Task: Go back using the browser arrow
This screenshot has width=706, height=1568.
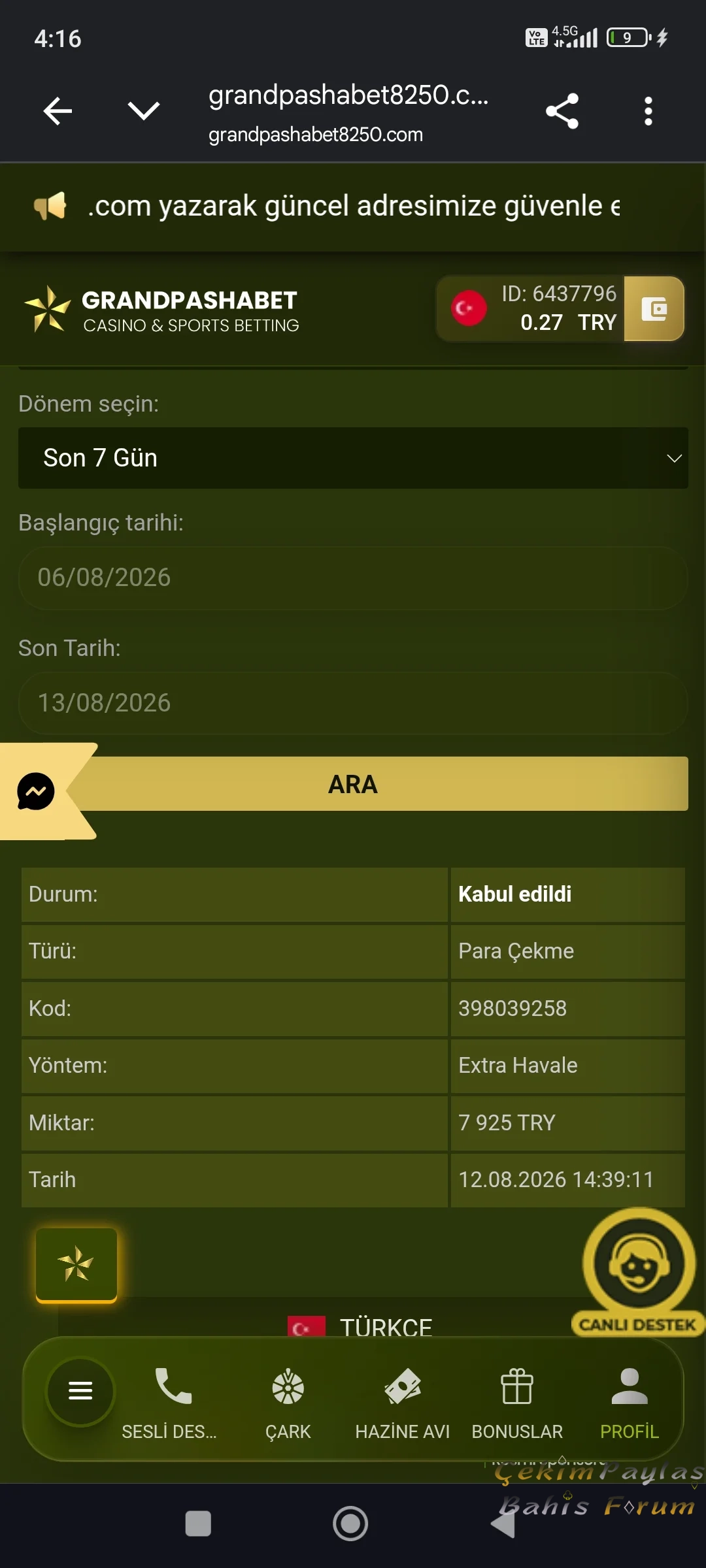Action: click(58, 111)
